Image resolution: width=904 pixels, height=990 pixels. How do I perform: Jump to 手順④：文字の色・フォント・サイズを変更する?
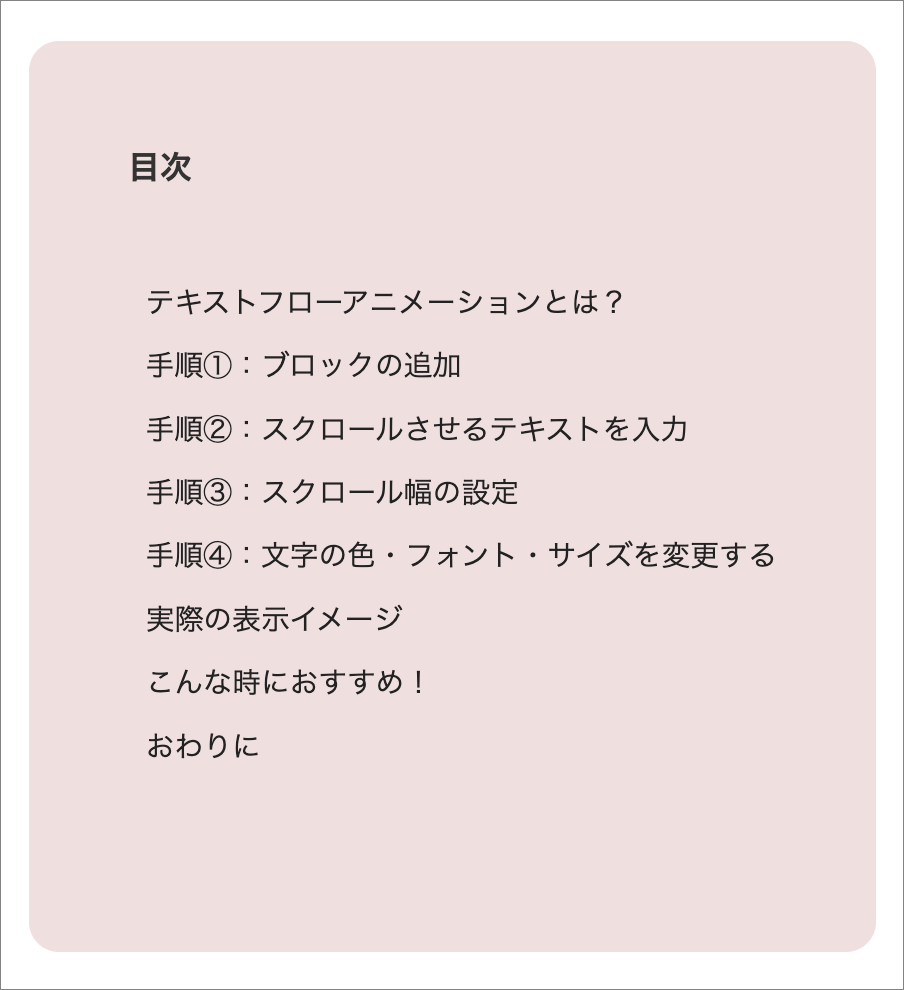[x=461, y=555]
